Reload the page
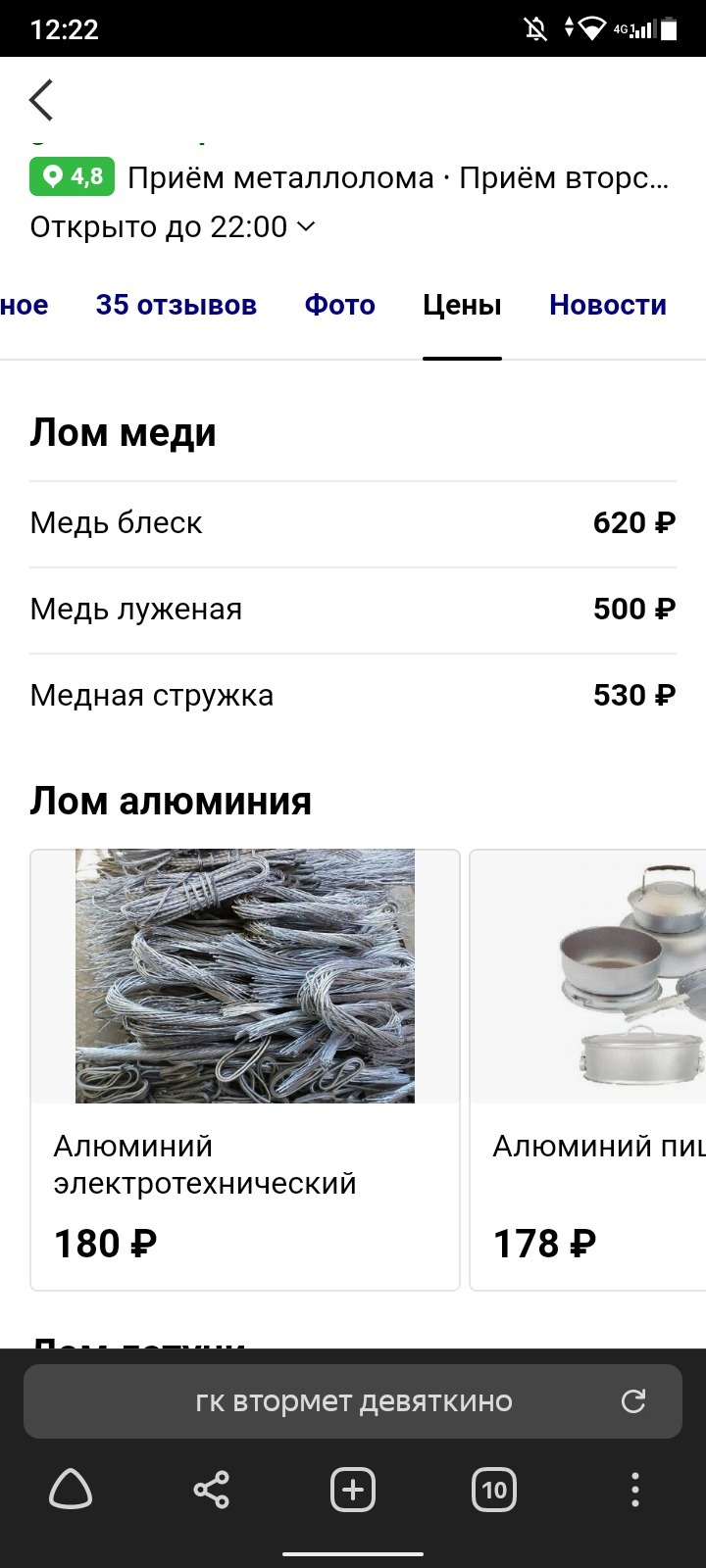The image size is (706, 1568). coord(633,1401)
